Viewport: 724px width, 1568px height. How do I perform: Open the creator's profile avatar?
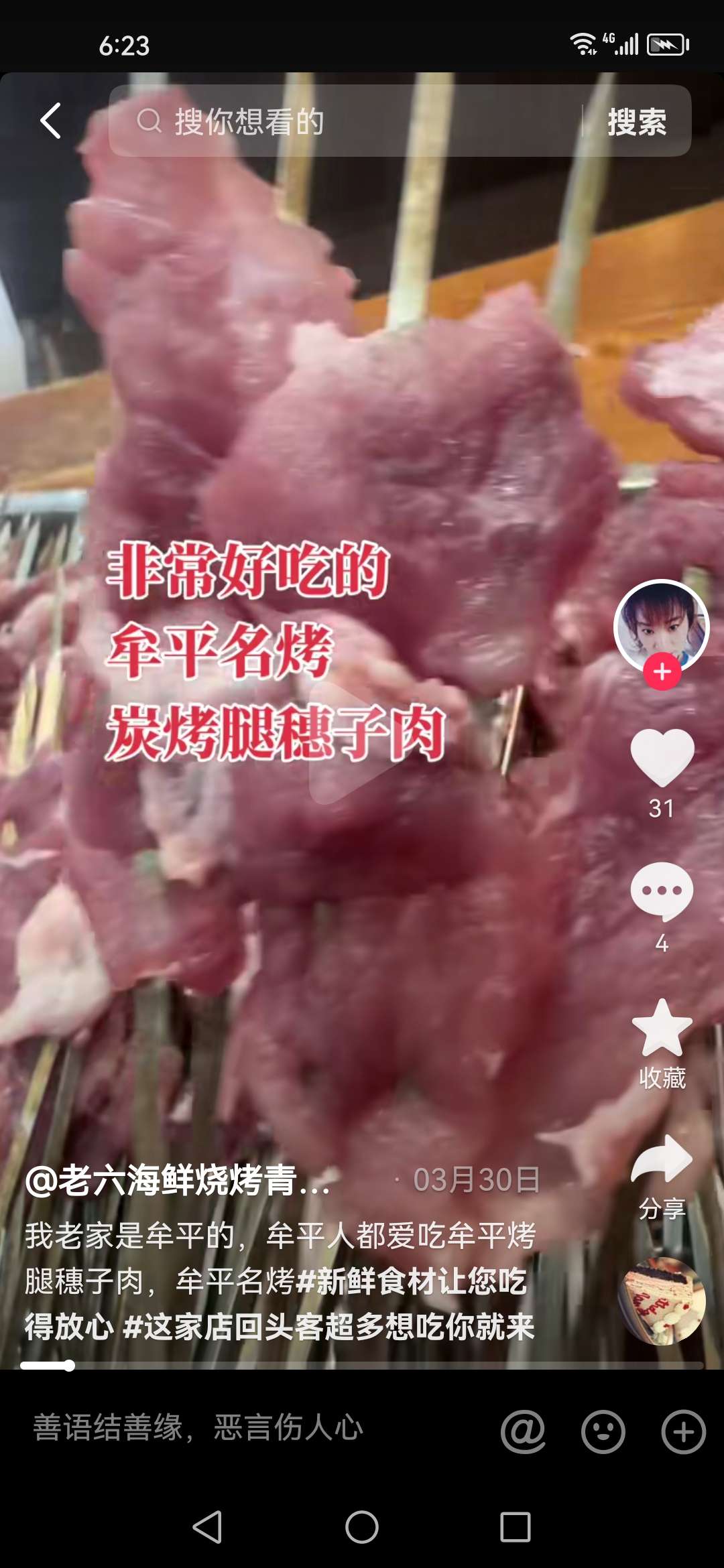click(661, 625)
